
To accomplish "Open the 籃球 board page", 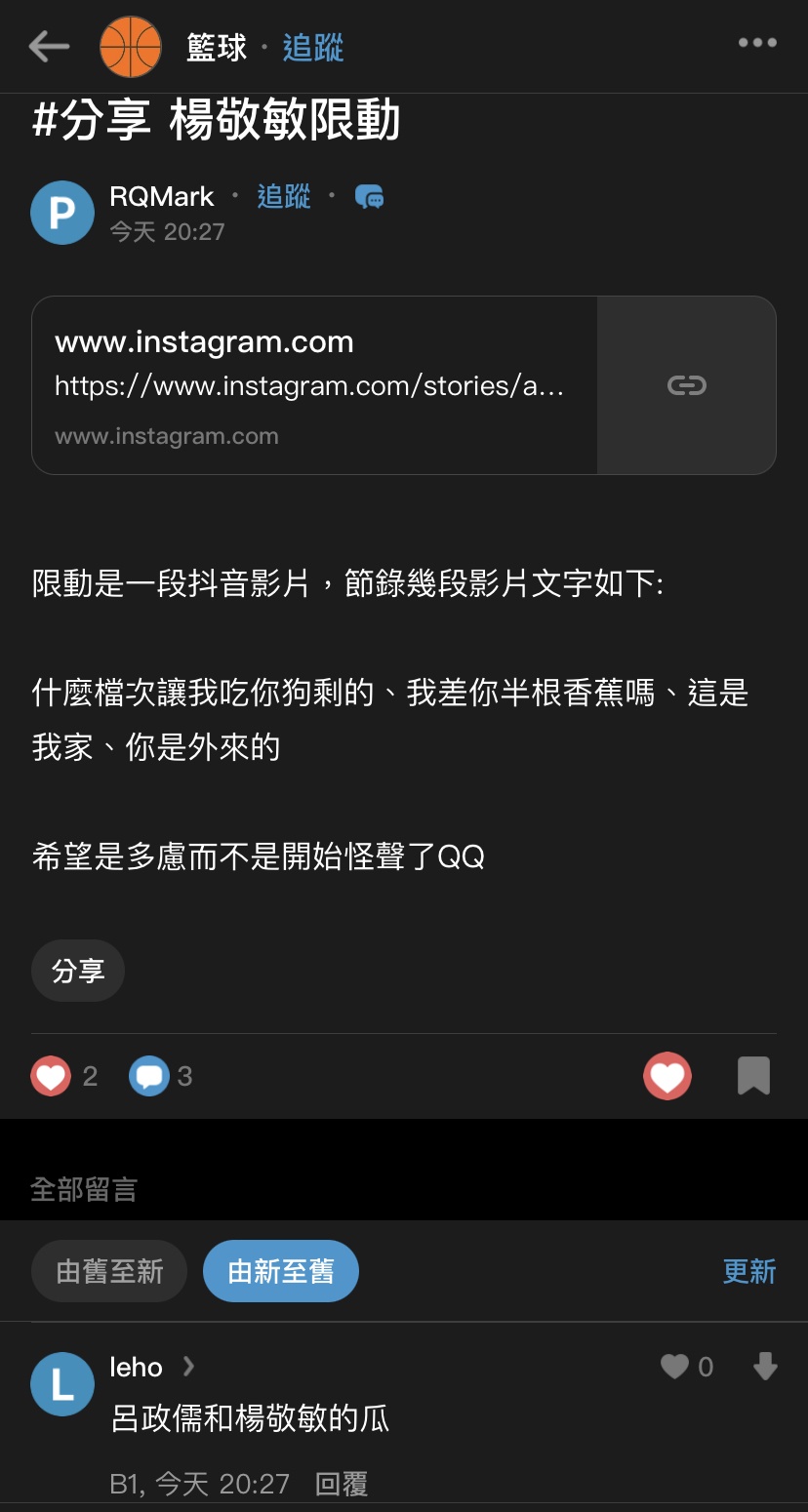I will [x=216, y=47].
